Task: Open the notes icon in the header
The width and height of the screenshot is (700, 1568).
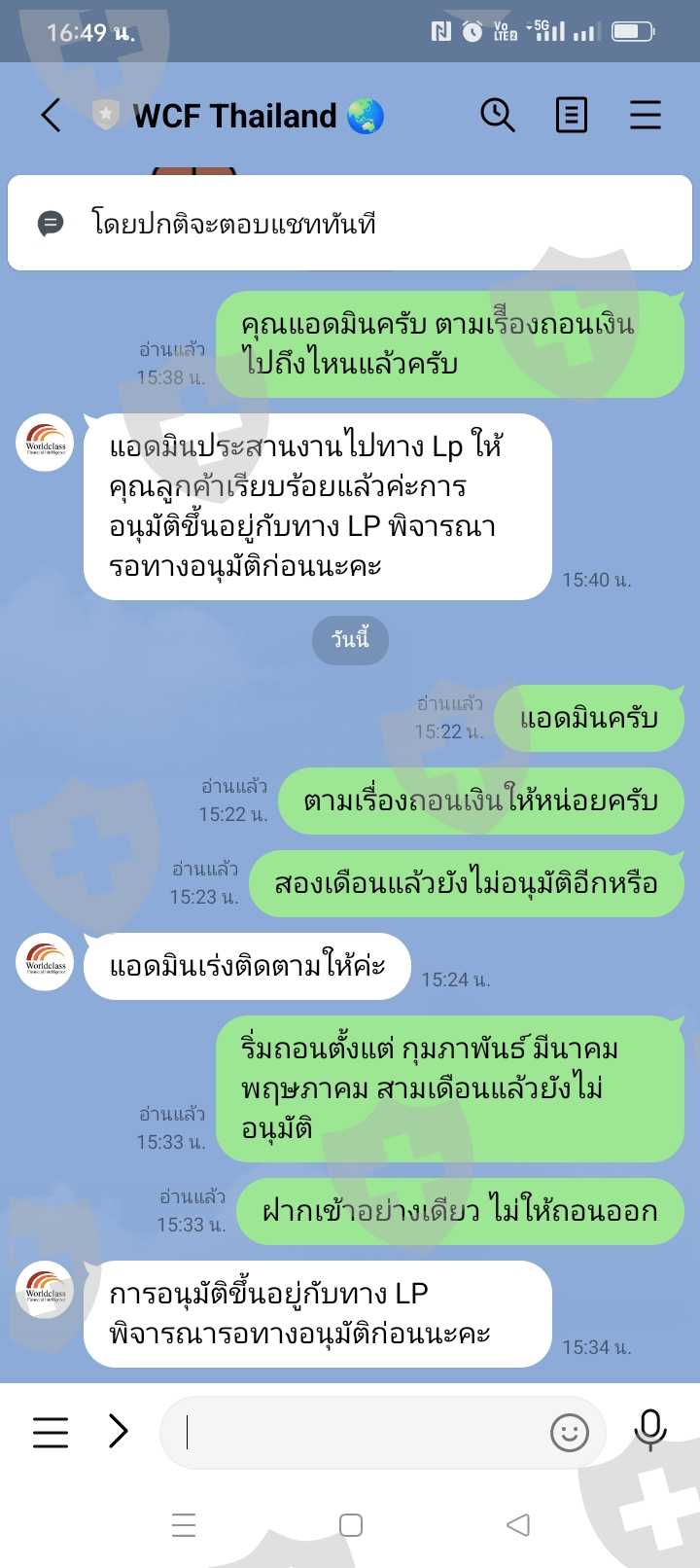Action: pyautogui.click(x=571, y=116)
